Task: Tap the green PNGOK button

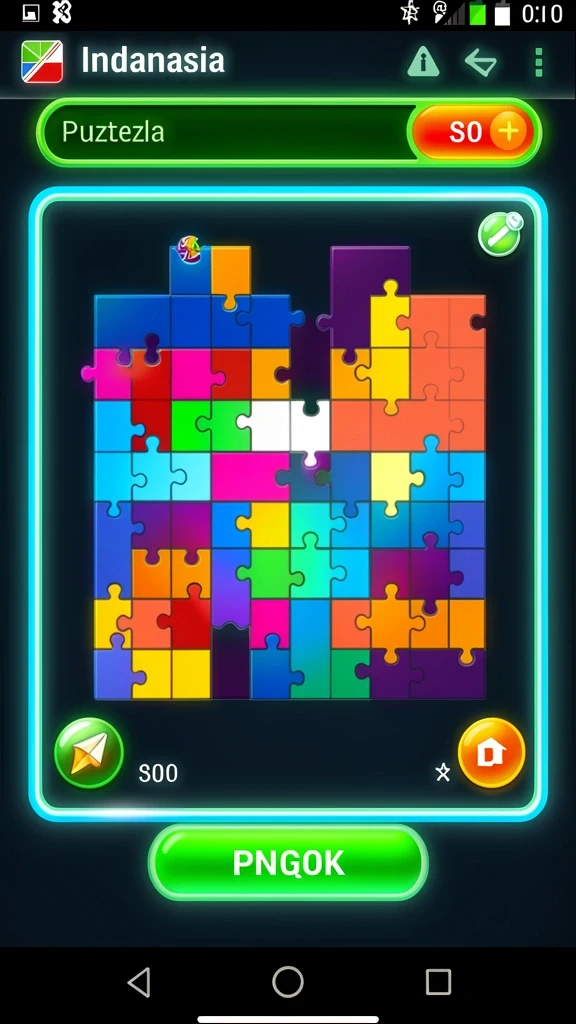Action: pyautogui.click(x=288, y=863)
